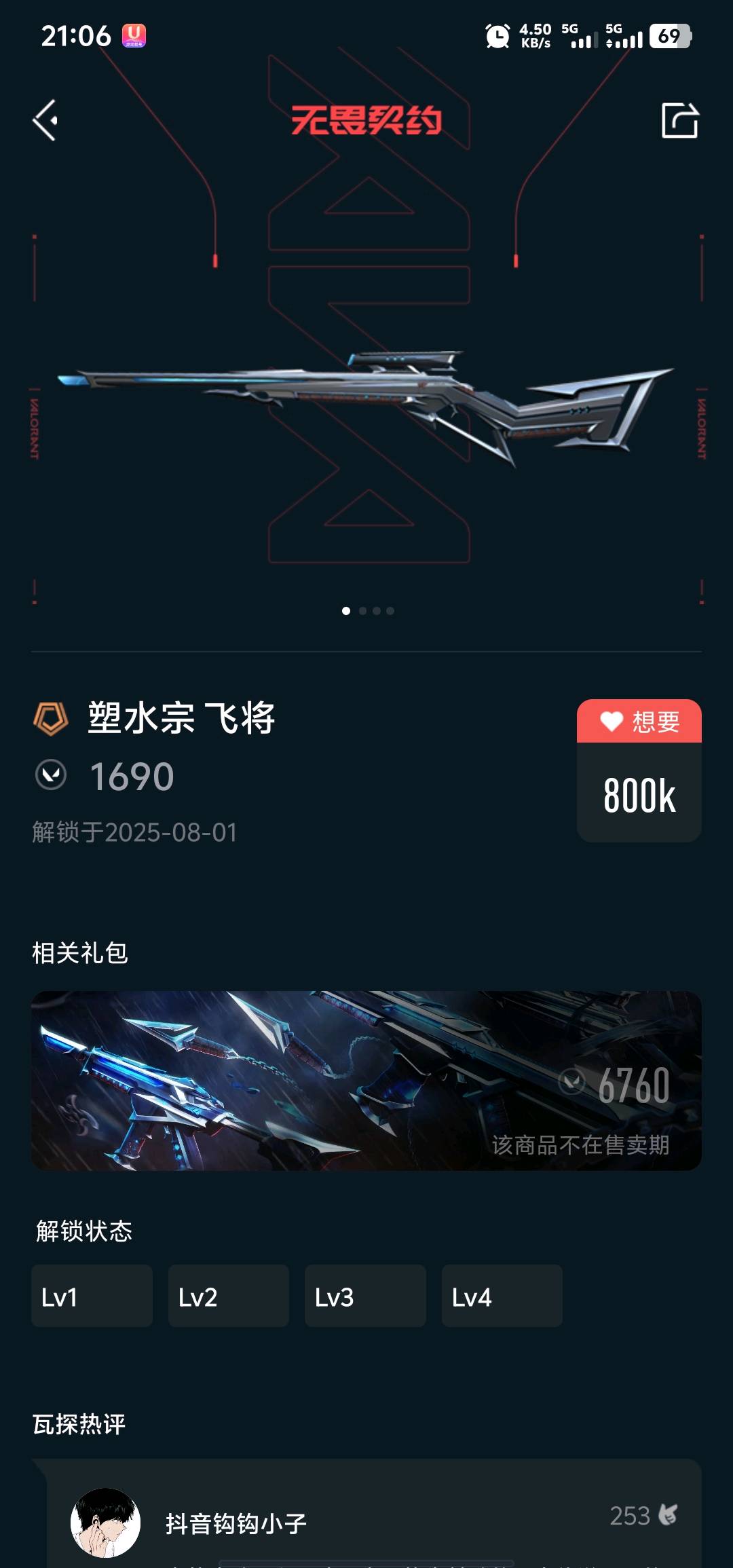View the 塑水宗 飞将 weapon preview image
The height and width of the screenshot is (1568, 733).
click(x=366, y=407)
